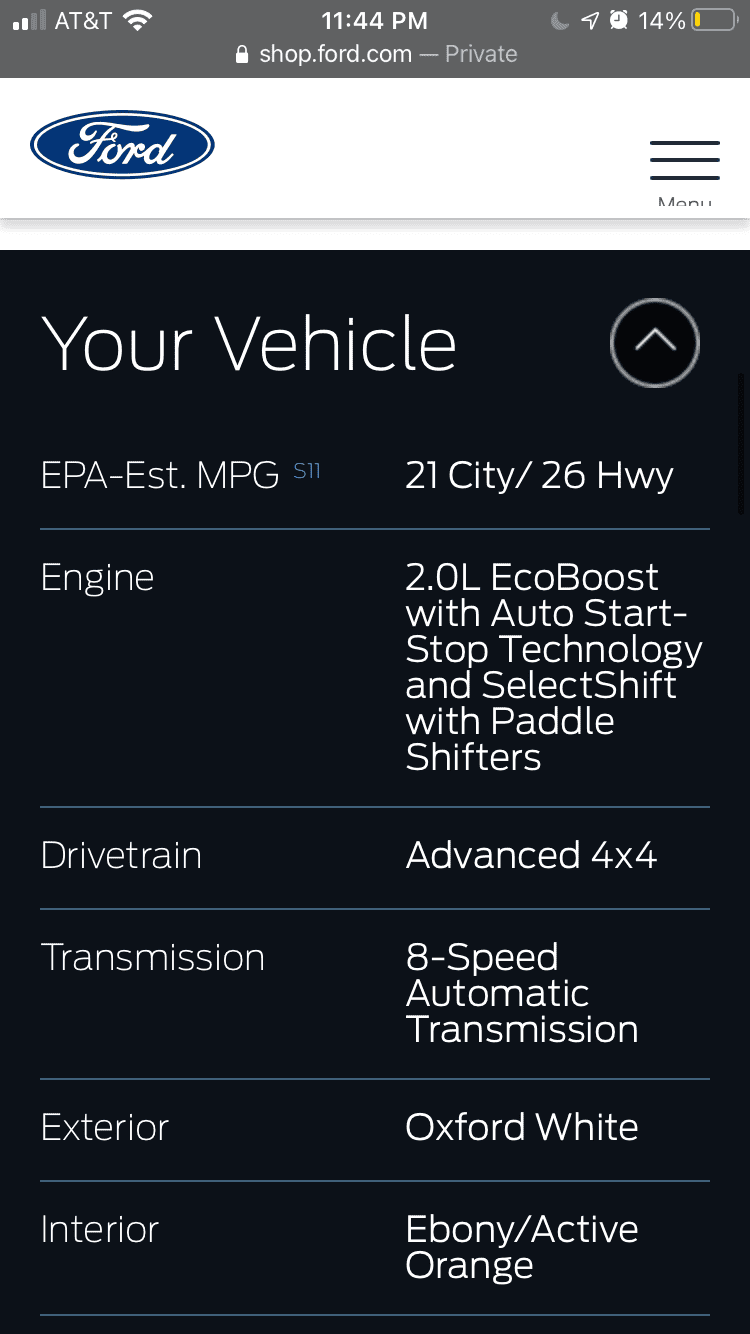Select the shop.ford.com address text
Screen dimensions: 750x1334
pyautogui.click(x=334, y=54)
